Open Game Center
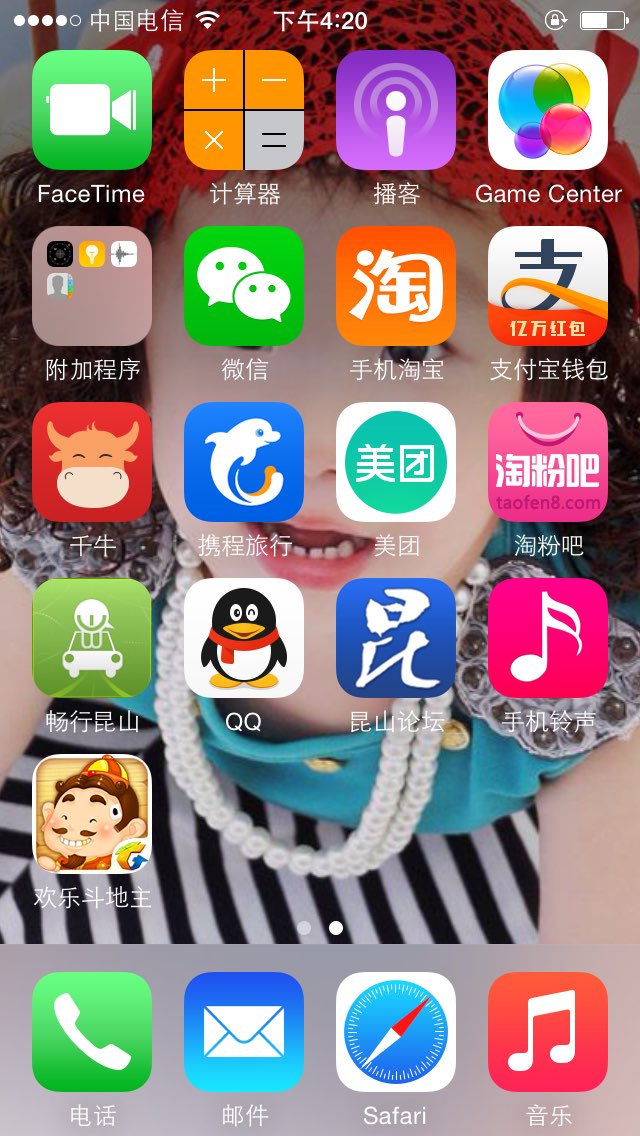Screen dimensions: 640x1136 coord(548,110)
